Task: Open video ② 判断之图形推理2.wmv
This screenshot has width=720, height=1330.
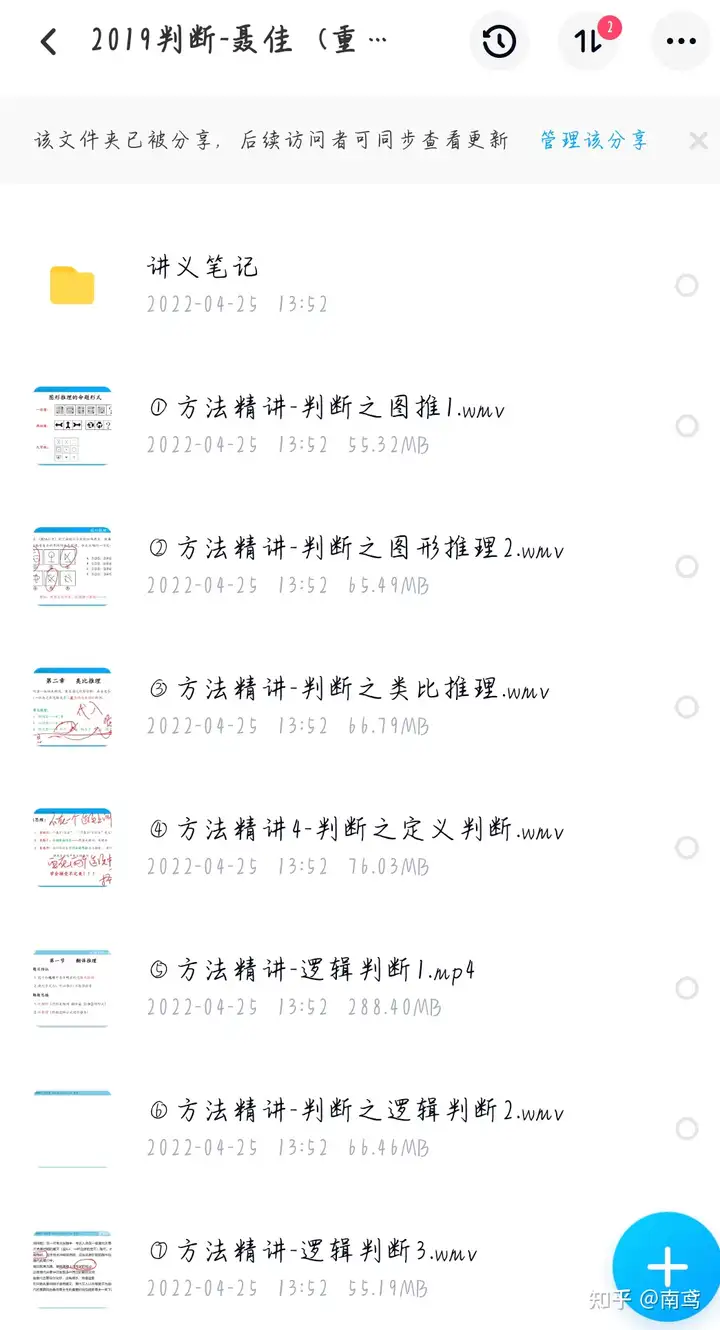Action: coord(360,567)
